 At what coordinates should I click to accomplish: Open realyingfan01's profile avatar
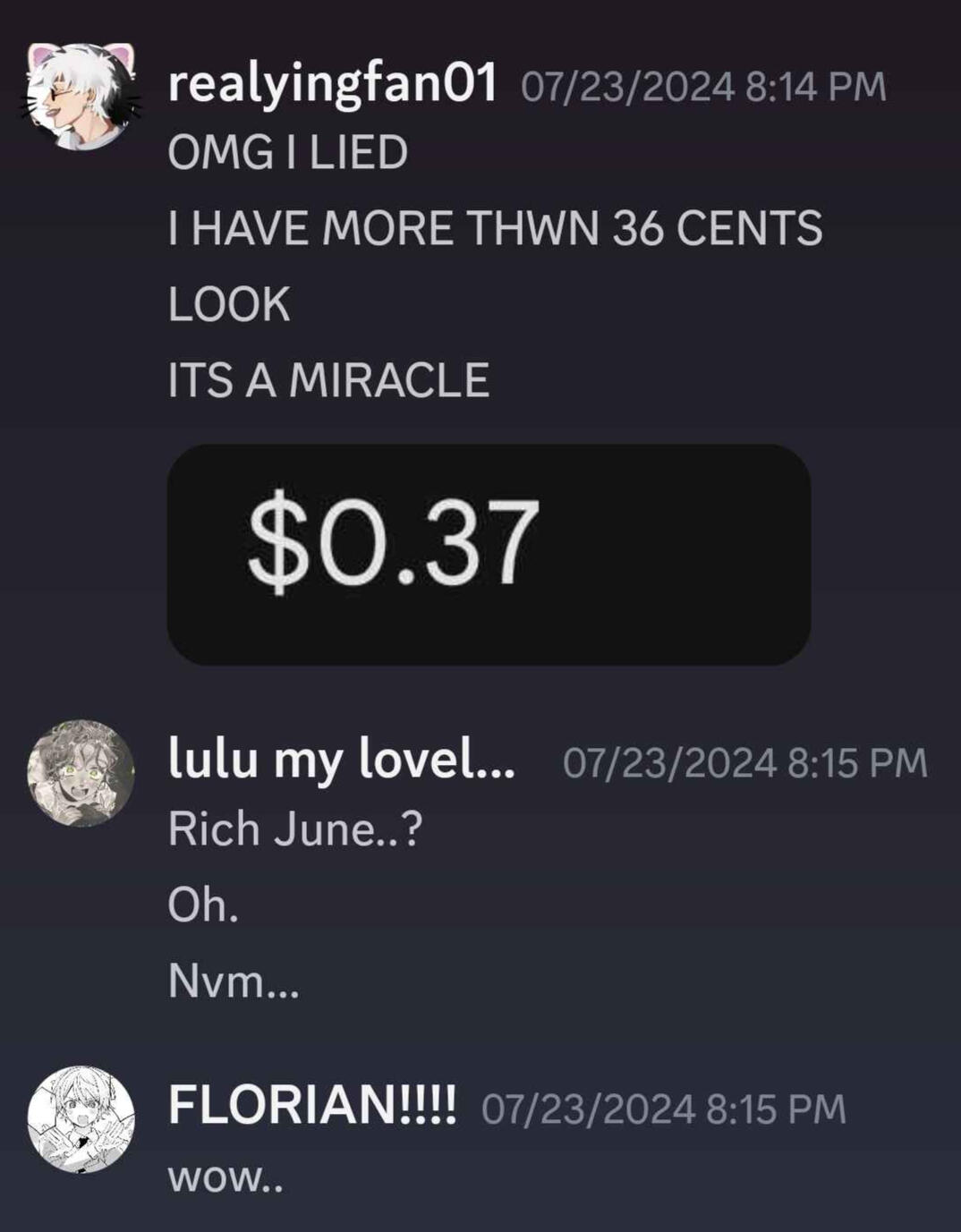[x=81, y=96]
